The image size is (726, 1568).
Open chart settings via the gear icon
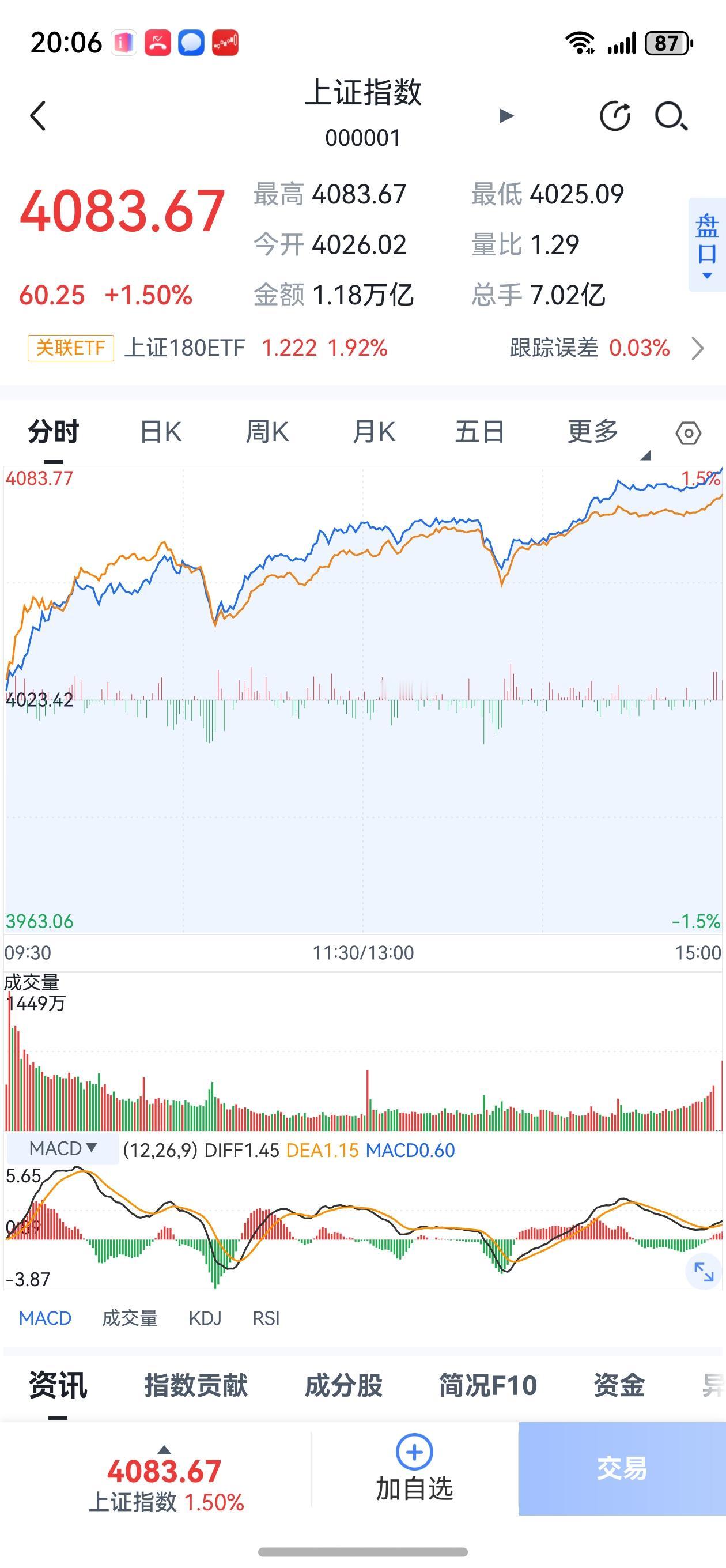click(689, 432)
